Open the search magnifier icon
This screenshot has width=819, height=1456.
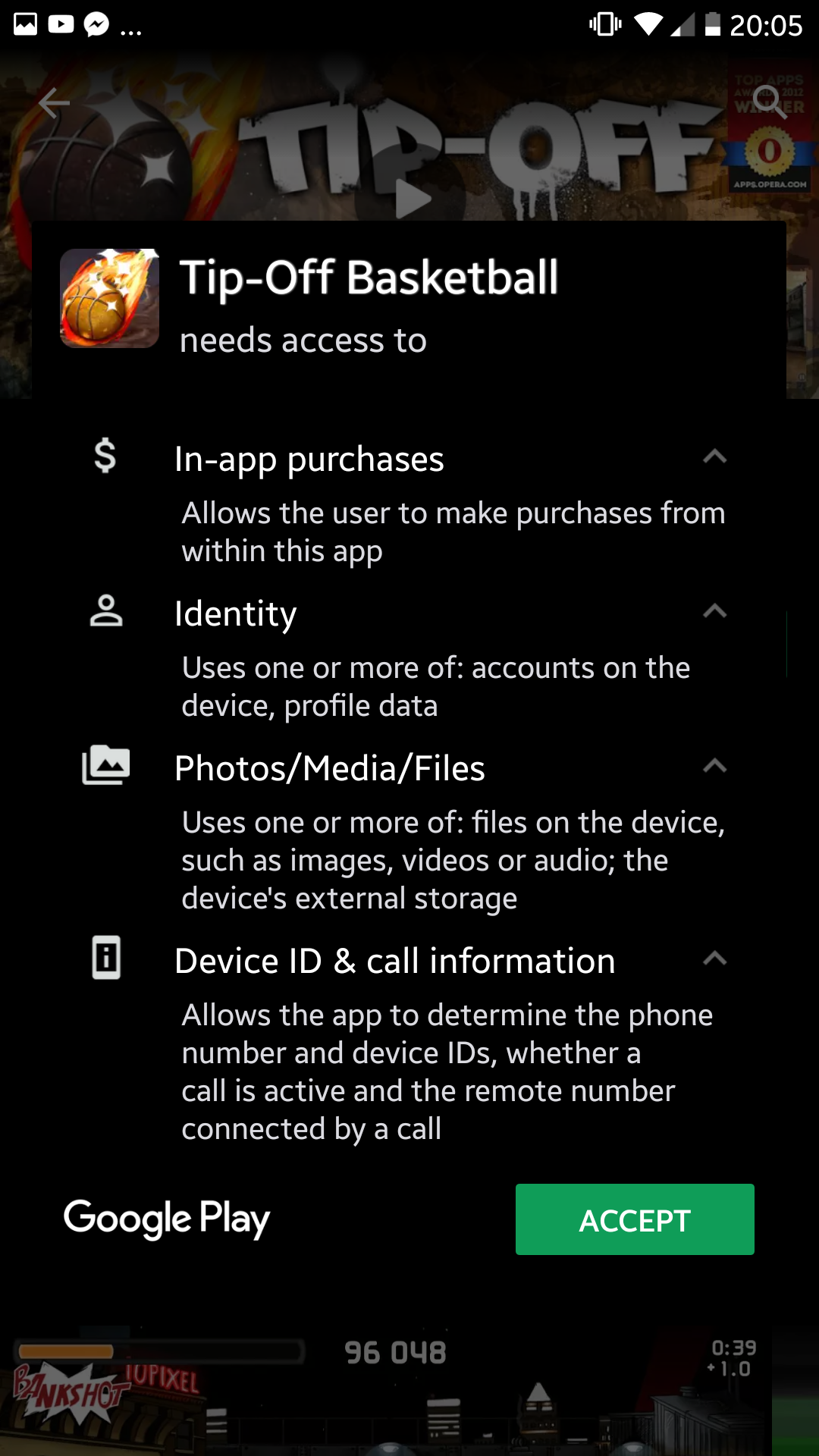770,103
